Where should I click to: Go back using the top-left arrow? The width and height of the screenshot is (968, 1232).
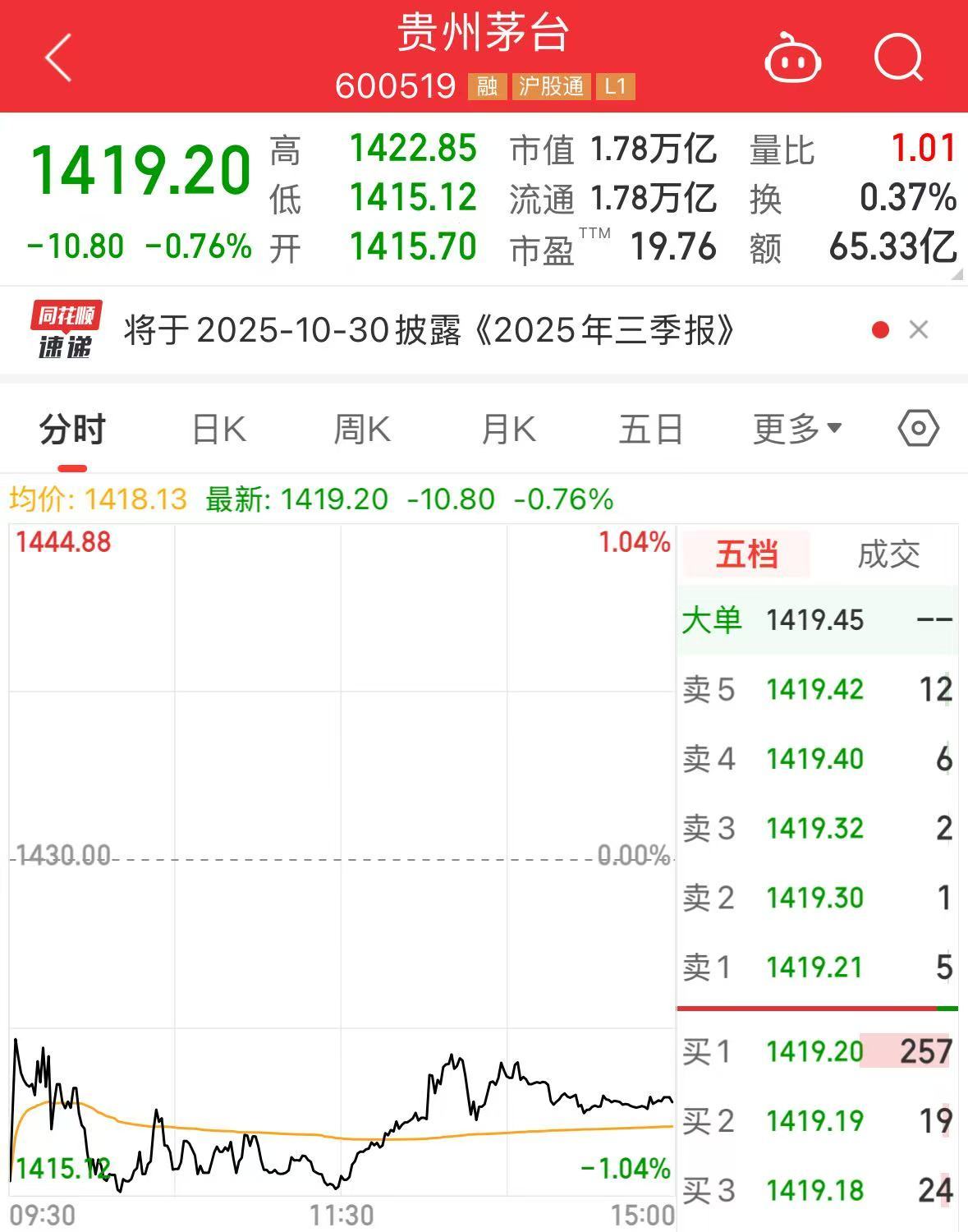click(x=59, y=58)
